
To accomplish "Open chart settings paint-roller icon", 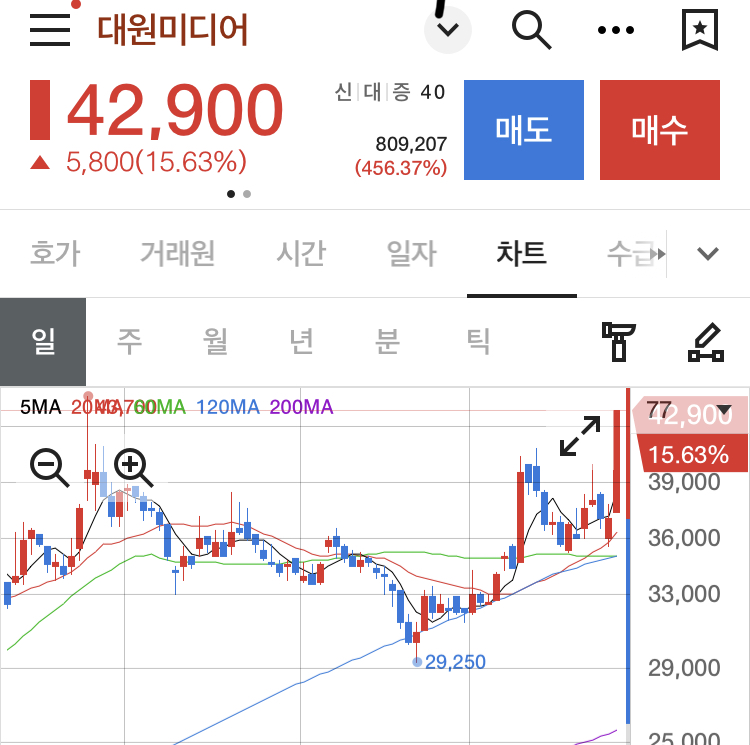I will pyautogui.click(x=619, y=342).
